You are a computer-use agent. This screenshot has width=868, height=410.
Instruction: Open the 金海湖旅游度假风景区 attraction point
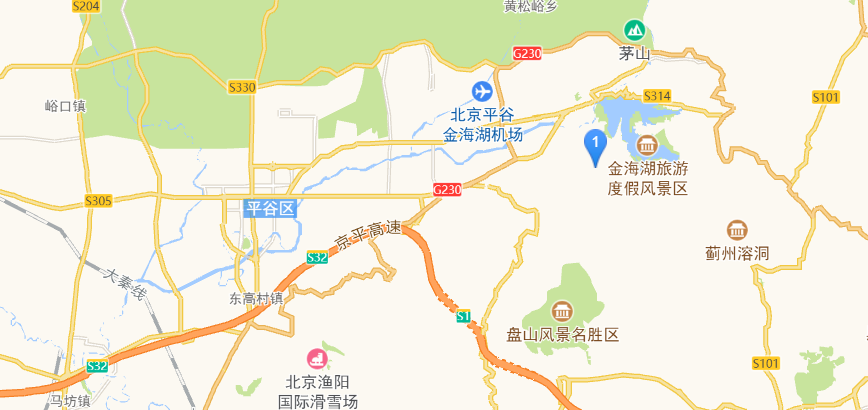[x=647, y=144]
